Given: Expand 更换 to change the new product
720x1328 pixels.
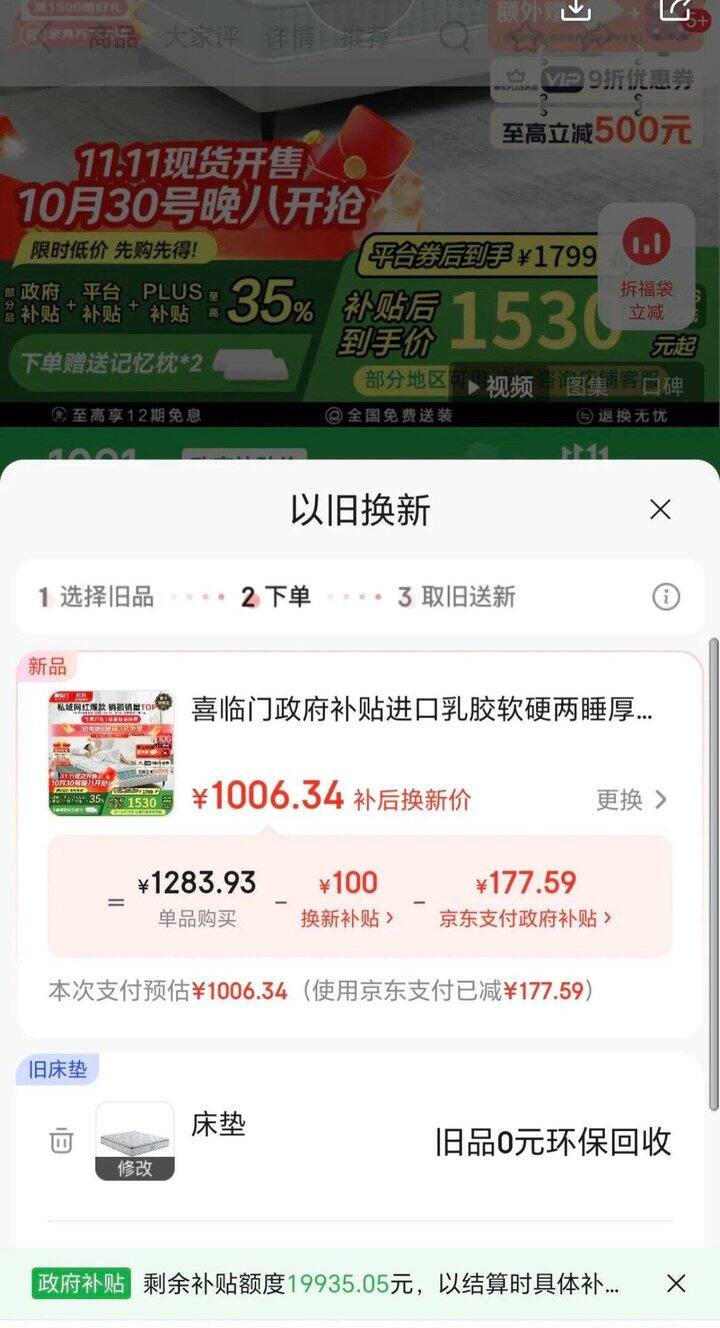Looking at the screenshot, I should click(632, 801).
